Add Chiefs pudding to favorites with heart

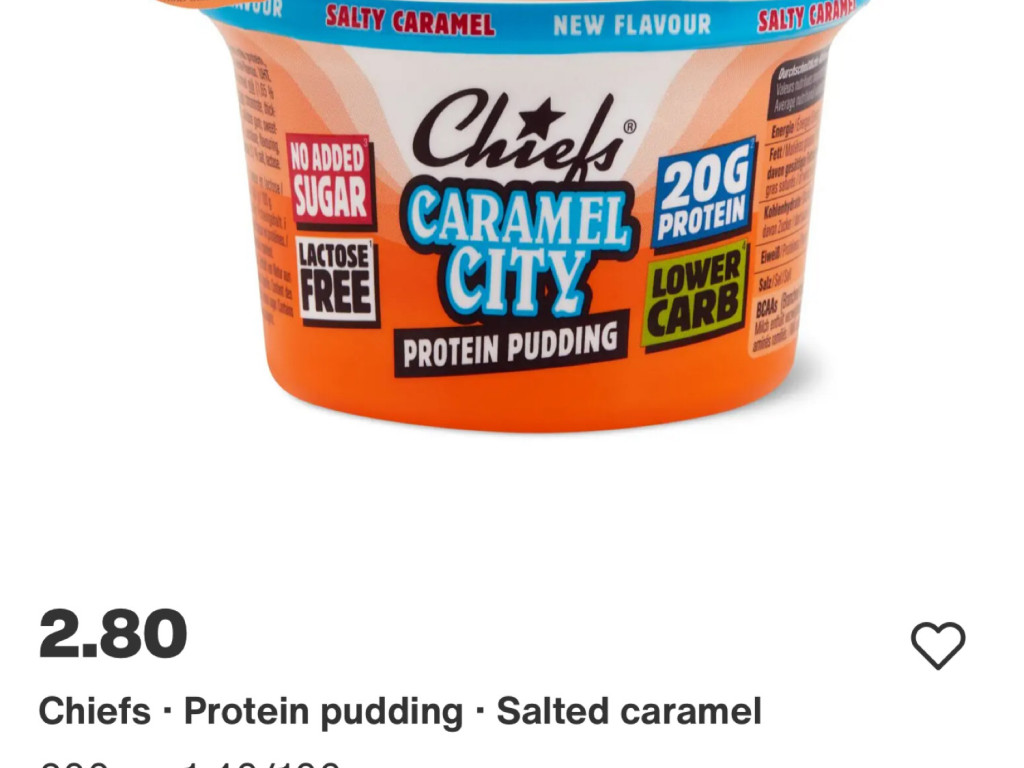coord(938,645)
